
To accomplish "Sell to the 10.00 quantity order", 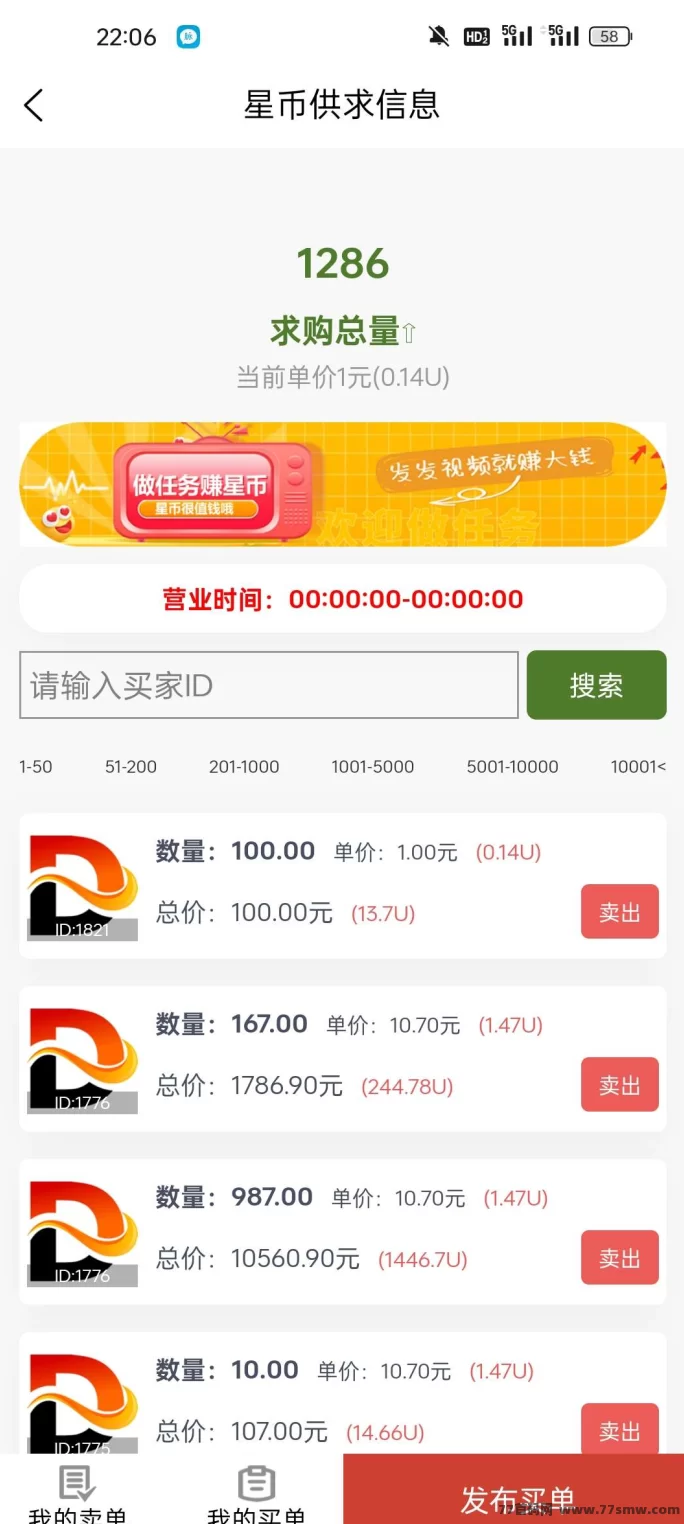I will 619,1430.
